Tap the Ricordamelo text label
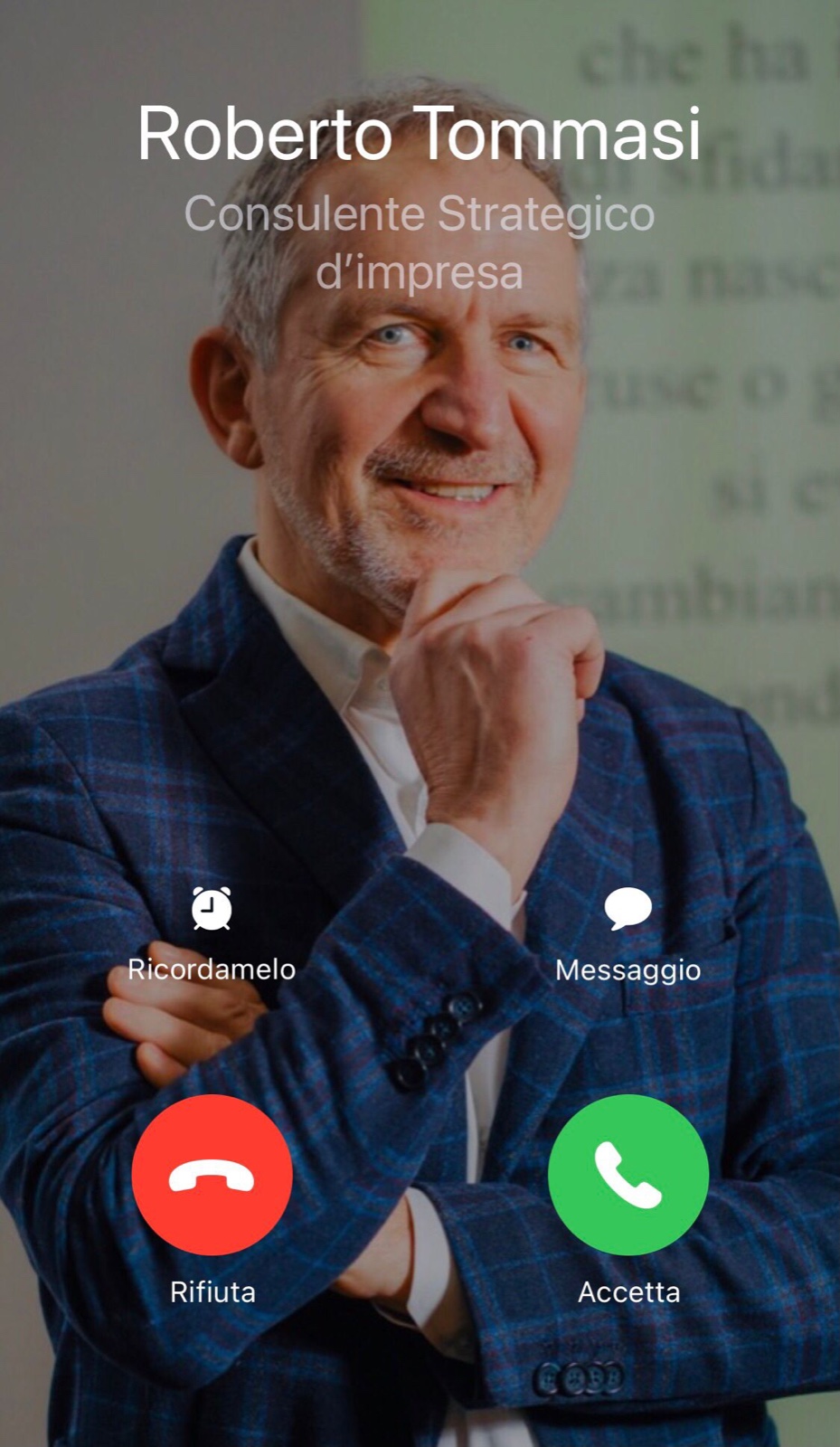The width and height of the screenshot is (840, 1447). tap(212, 969)
